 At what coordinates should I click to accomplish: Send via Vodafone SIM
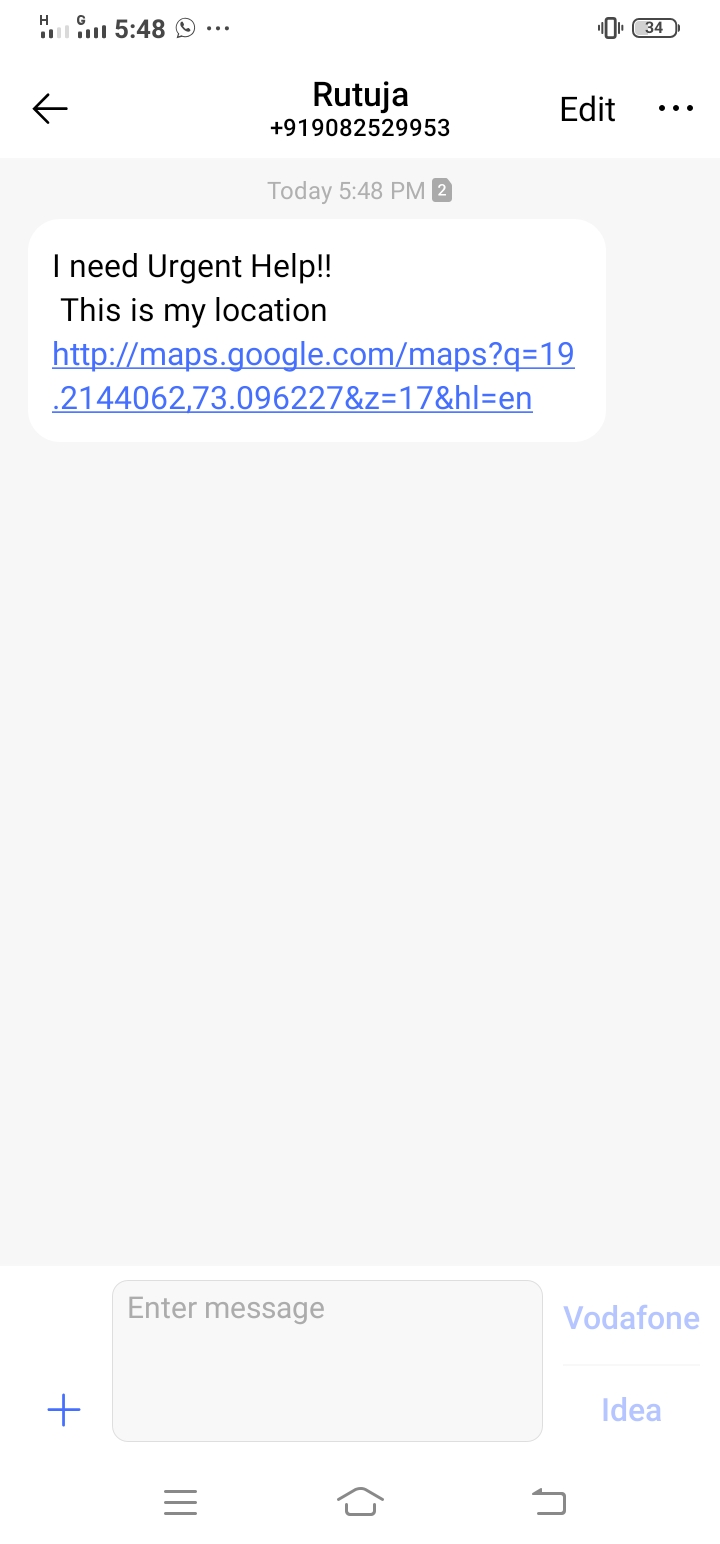pos(631,1318)
